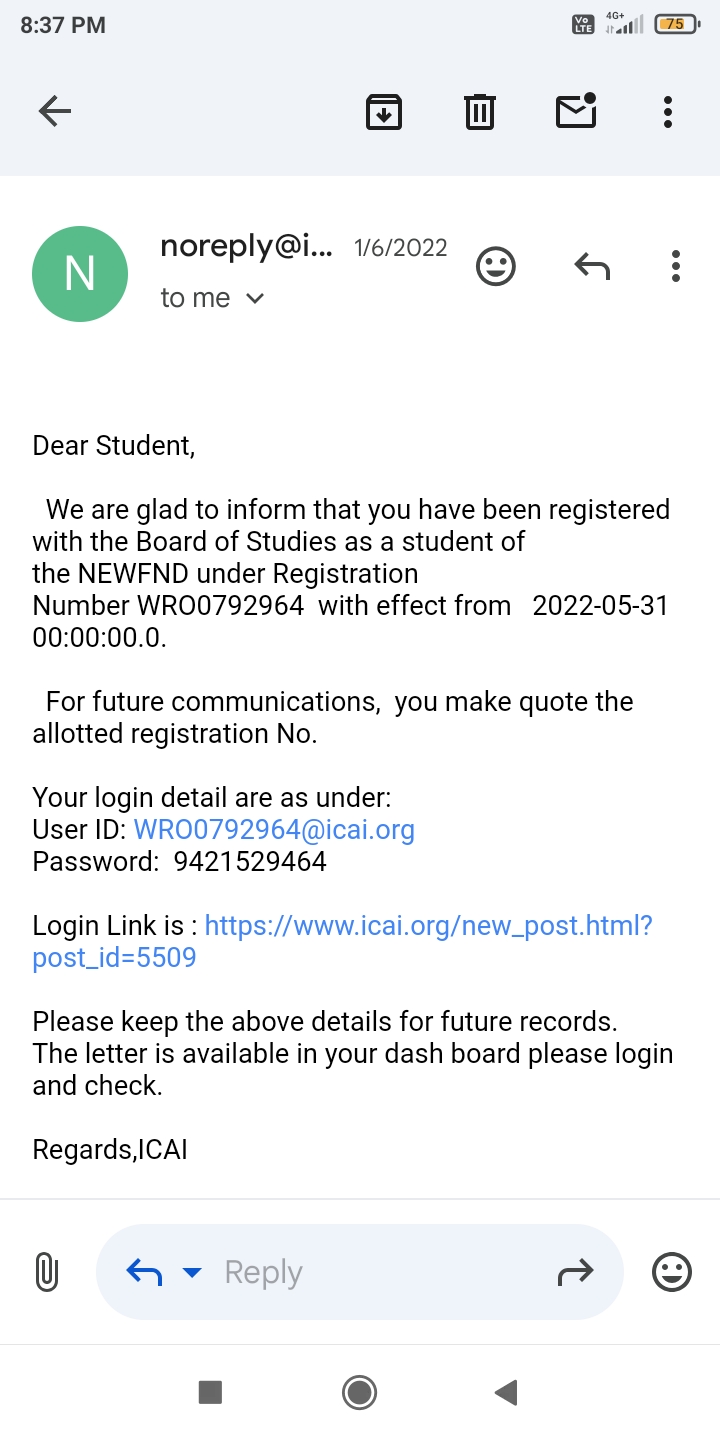Archive this email
This screenshot has width=720, height=1440.
[384, 111]
